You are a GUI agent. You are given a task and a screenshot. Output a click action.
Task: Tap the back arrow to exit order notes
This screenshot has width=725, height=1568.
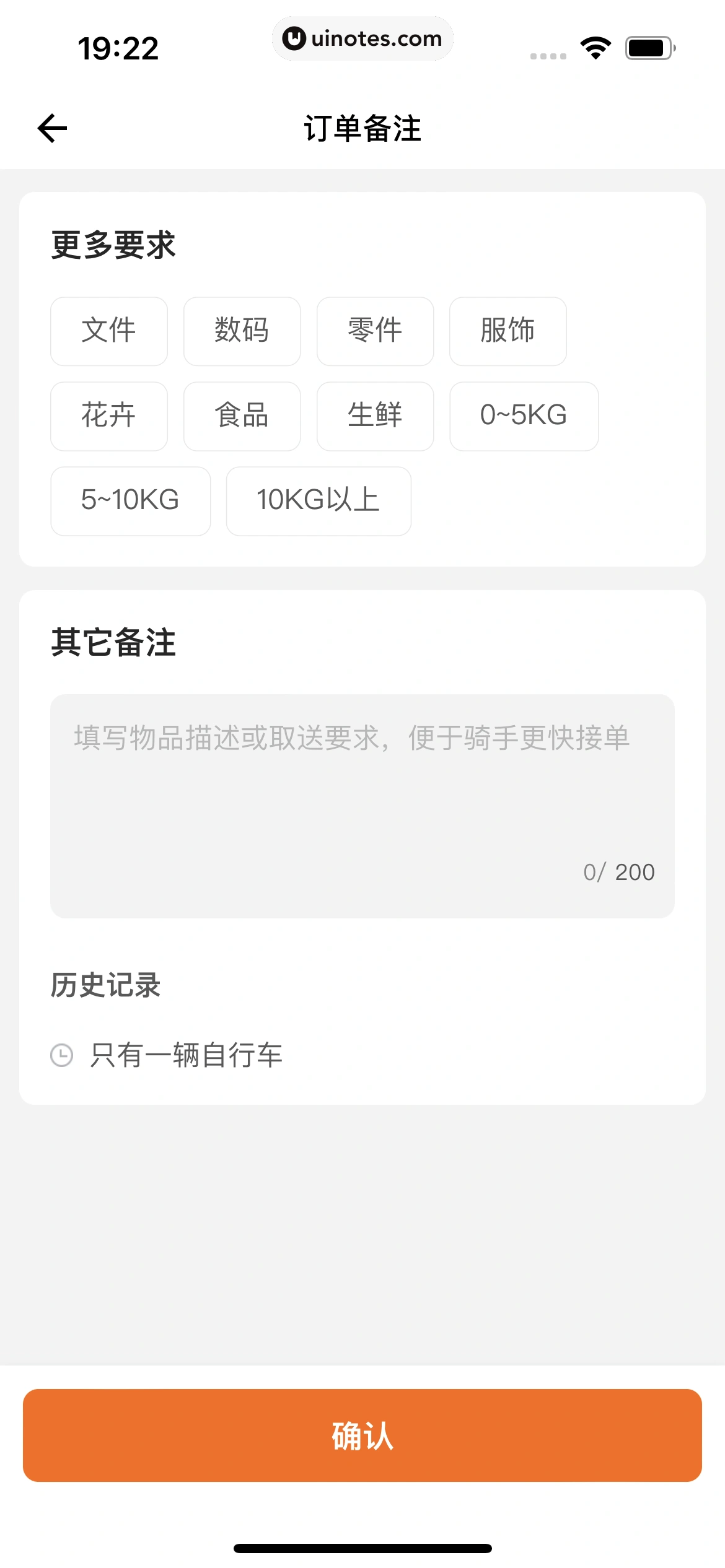point(53,128)
